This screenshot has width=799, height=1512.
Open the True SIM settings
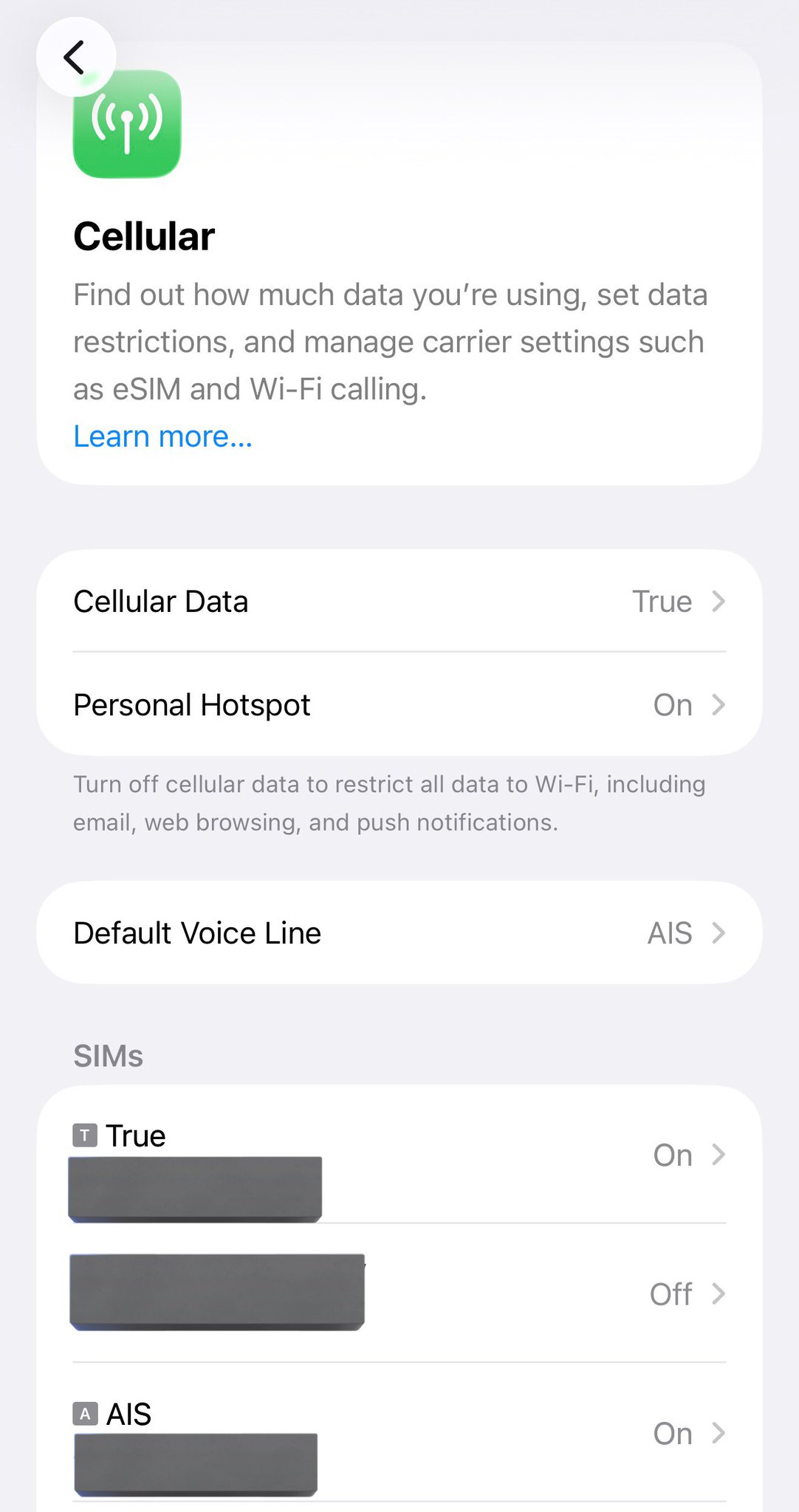399,1155
